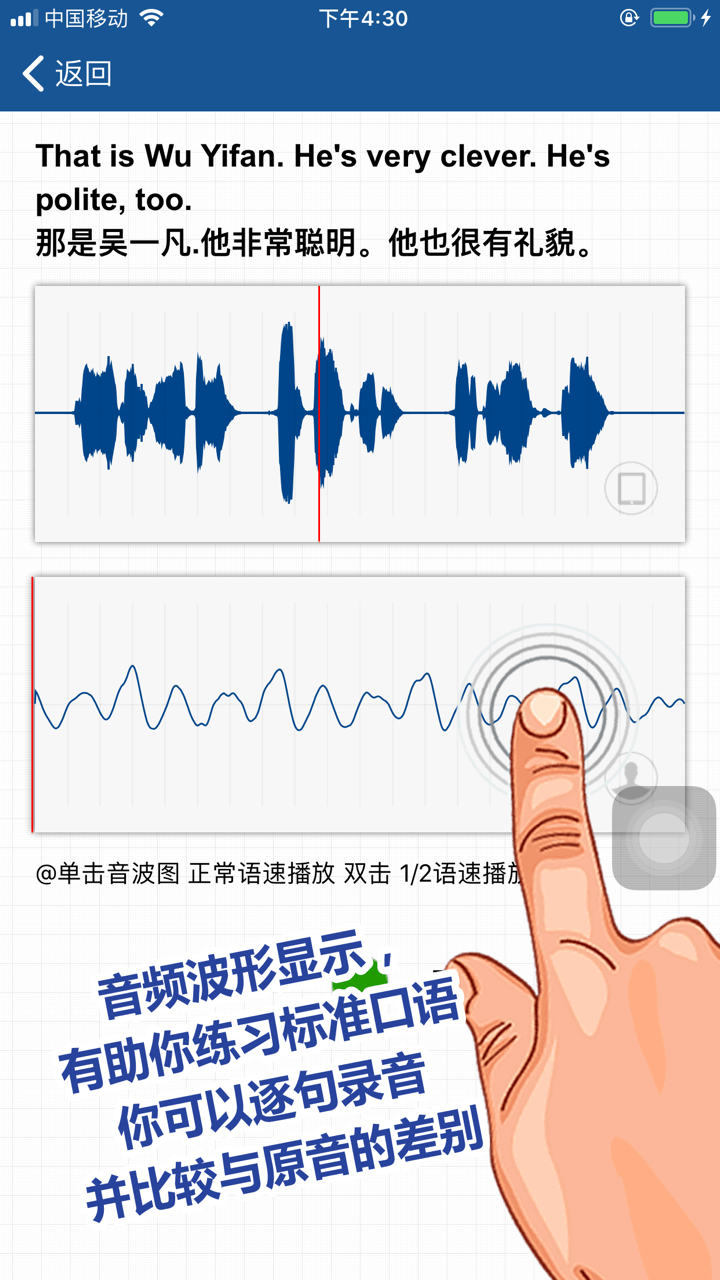
Task: Tap the back chevron icon
Action: 31,74
